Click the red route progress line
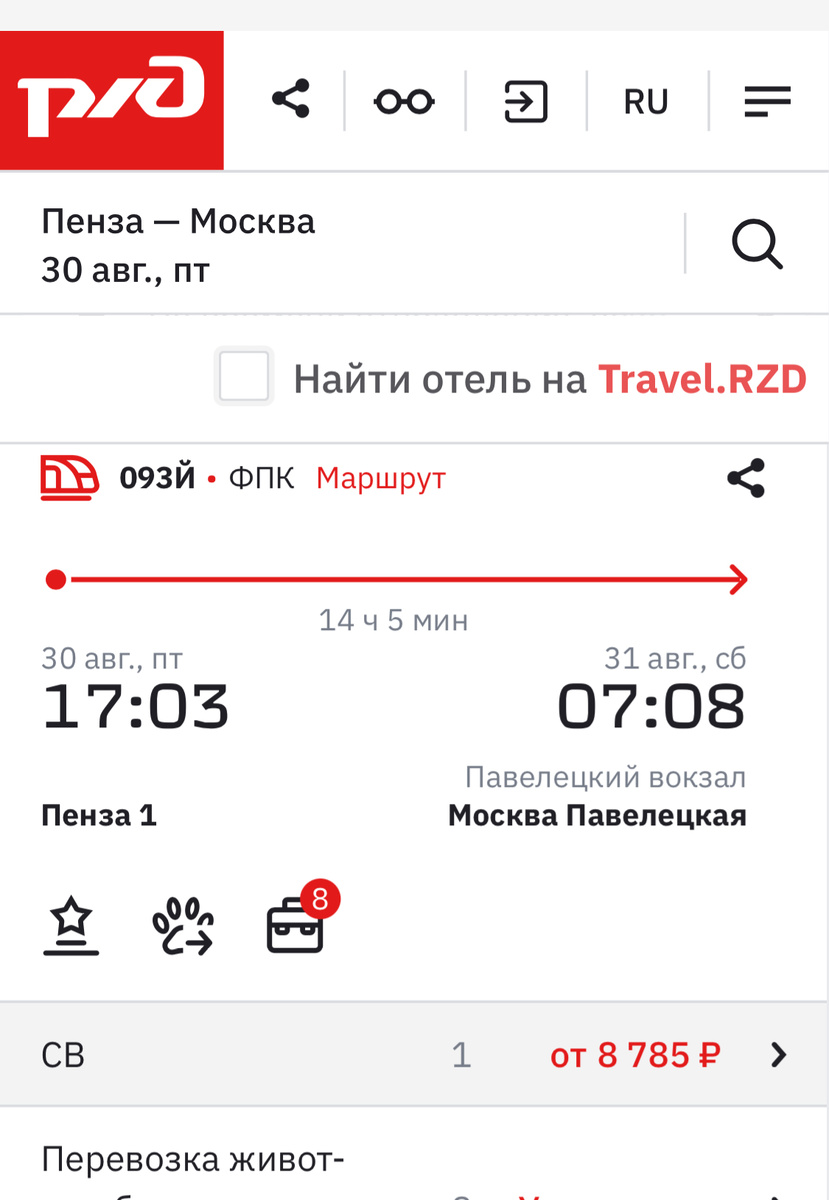 (x=400, y=578)
